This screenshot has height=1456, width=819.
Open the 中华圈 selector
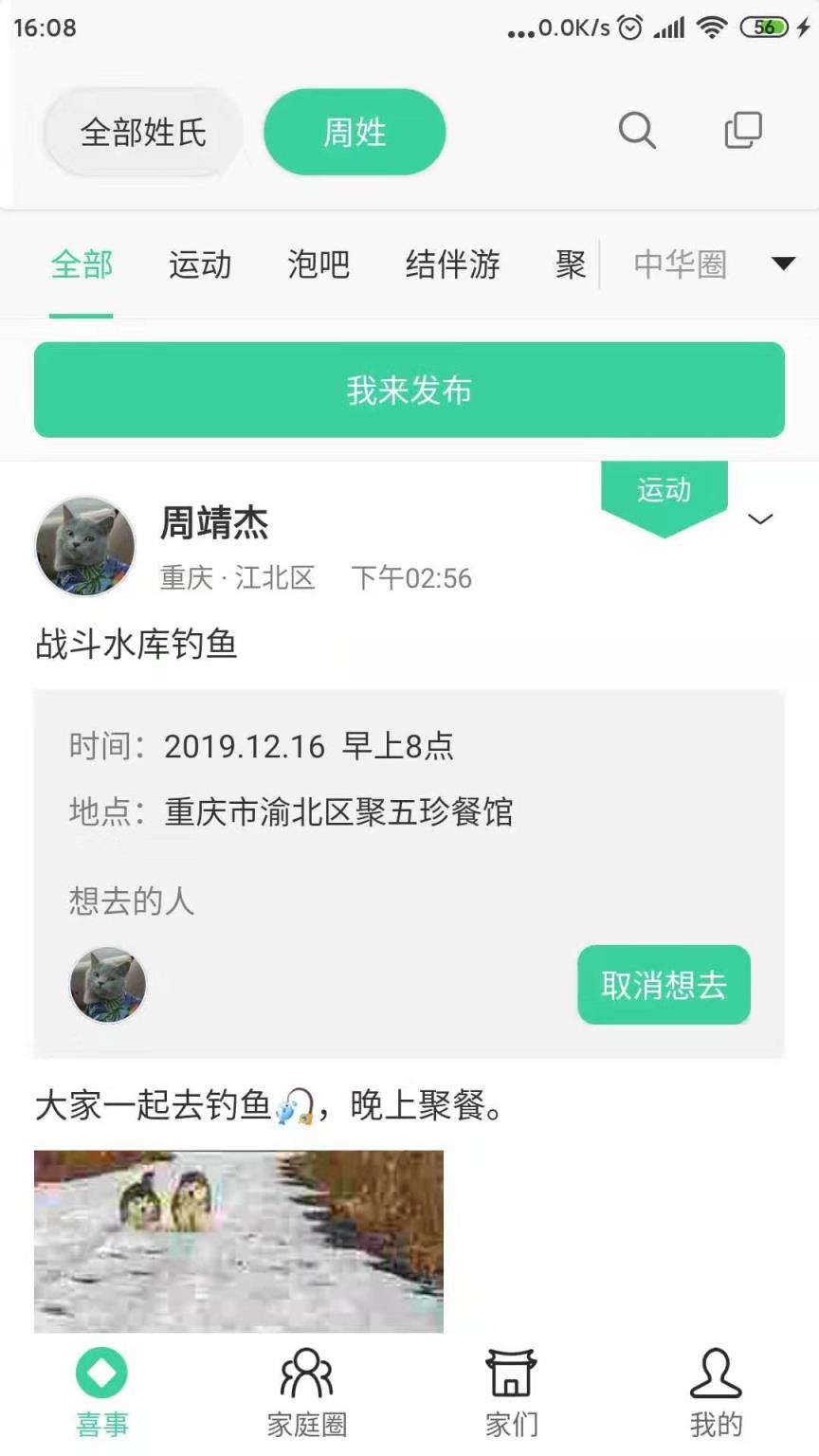pos(679,265)
